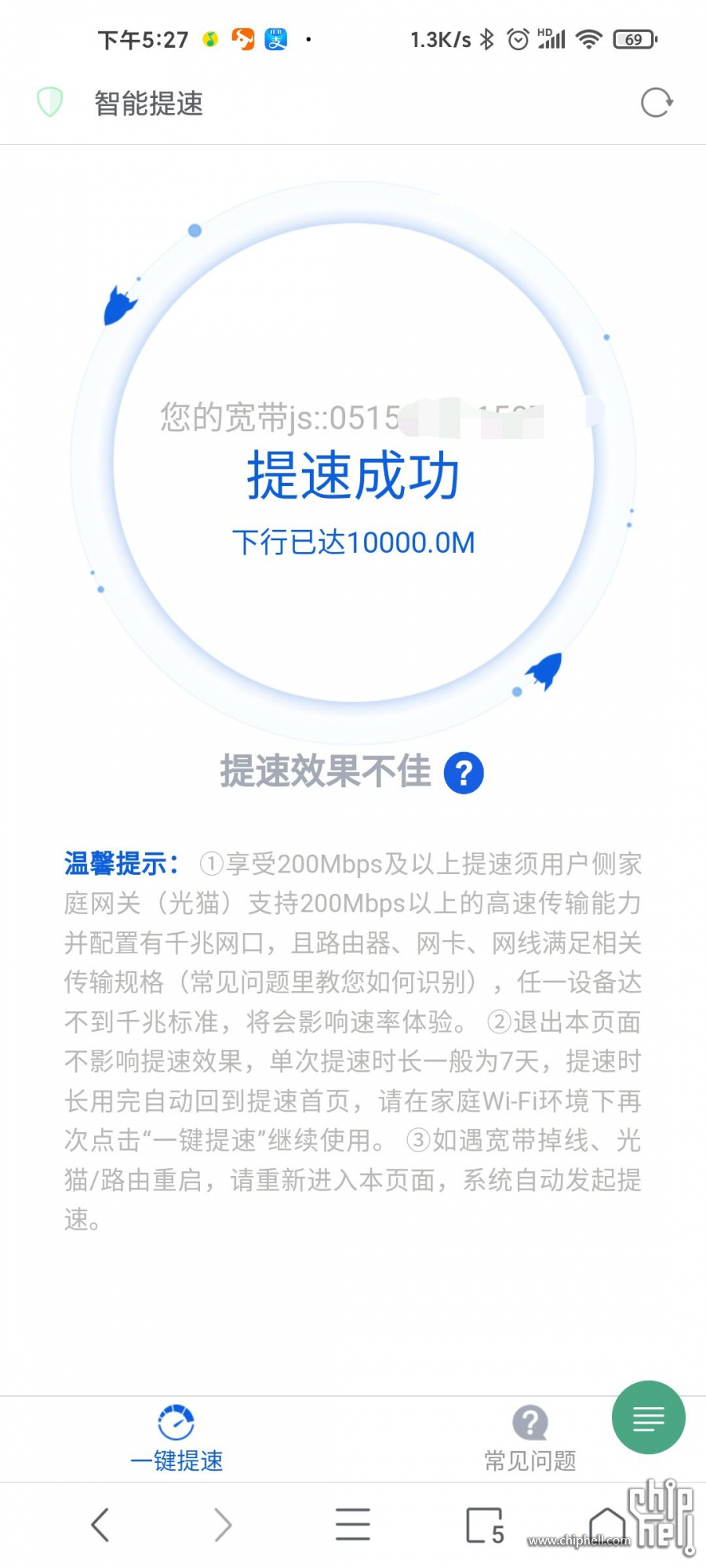
Task: Open the help for 提速效果不佳
Action: click(464, 773)
